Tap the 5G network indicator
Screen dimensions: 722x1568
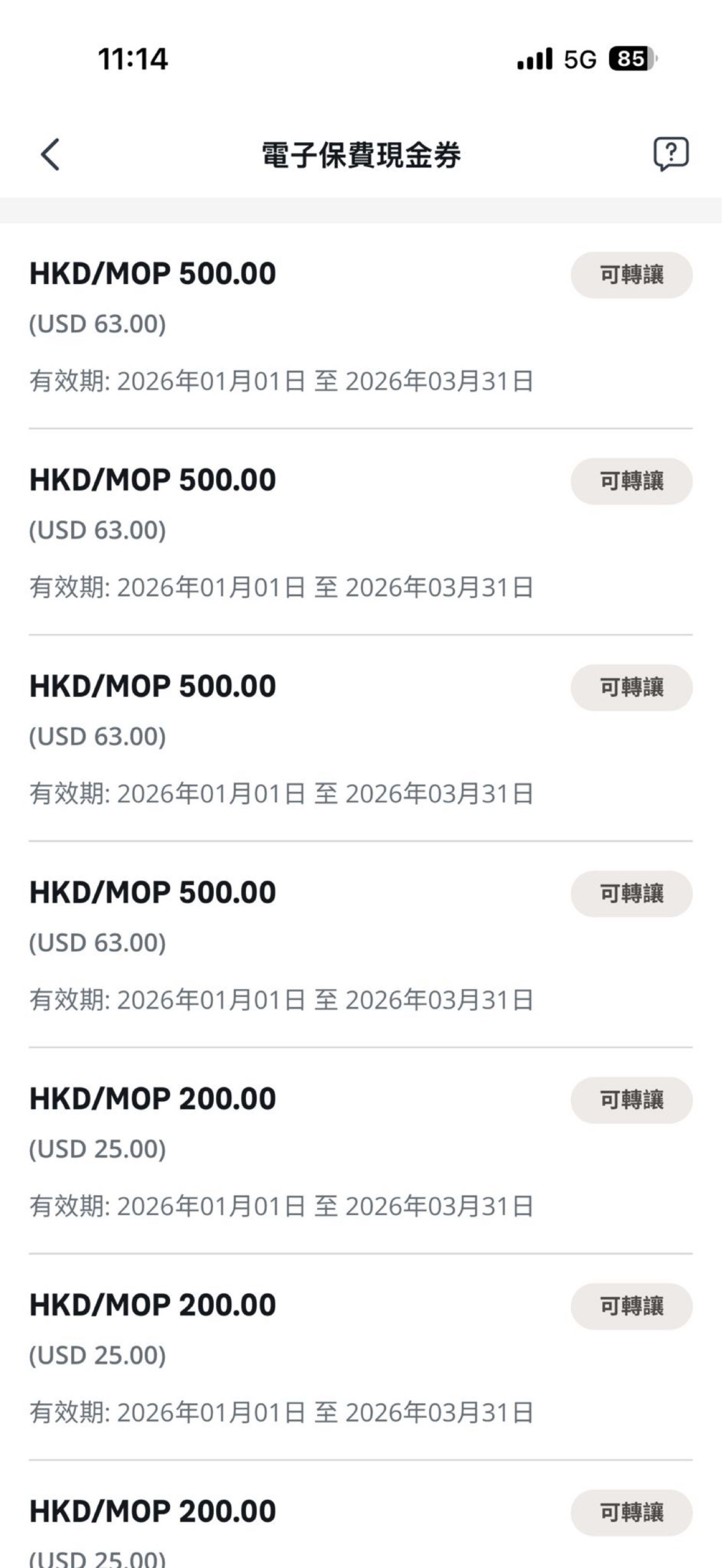(x=580, y=60)
